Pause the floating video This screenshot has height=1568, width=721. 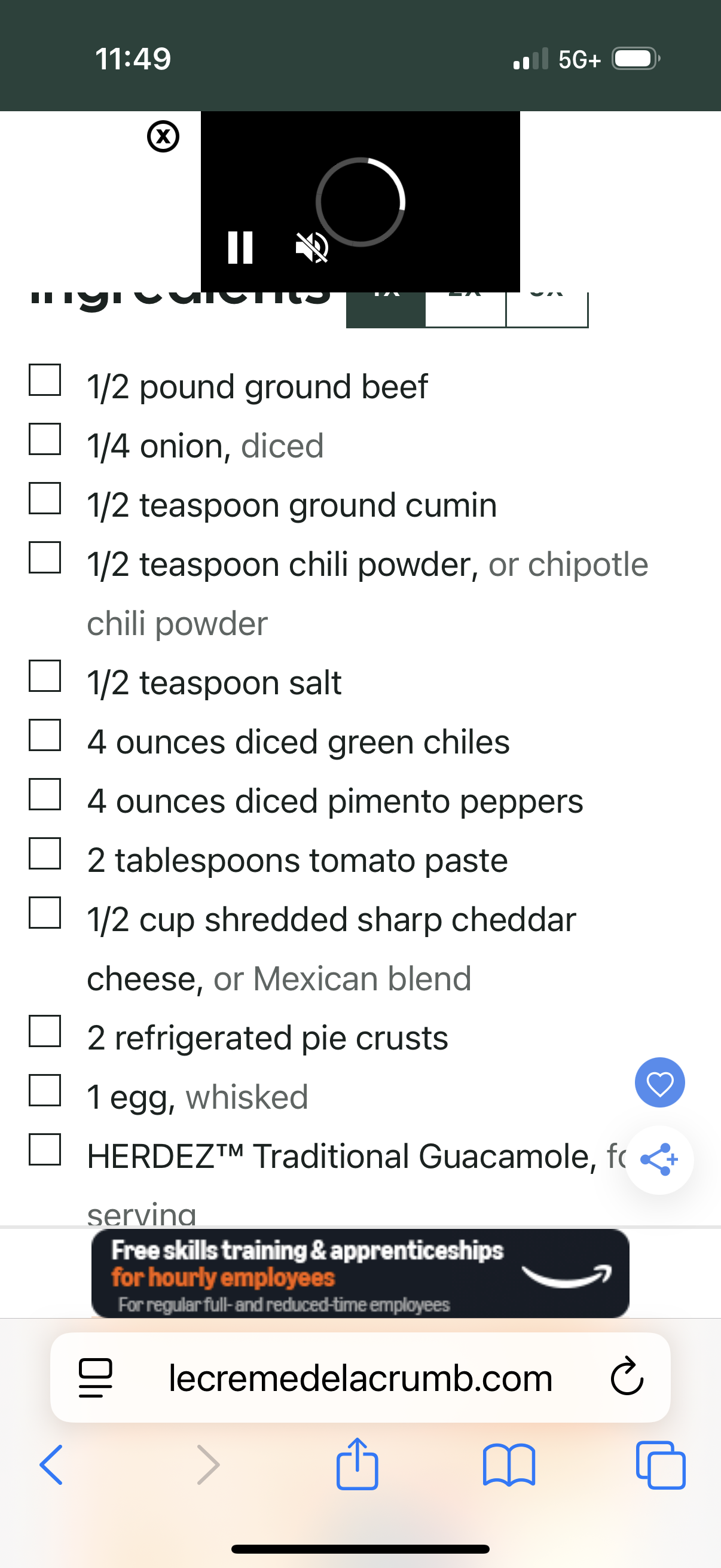pos(240,247)
